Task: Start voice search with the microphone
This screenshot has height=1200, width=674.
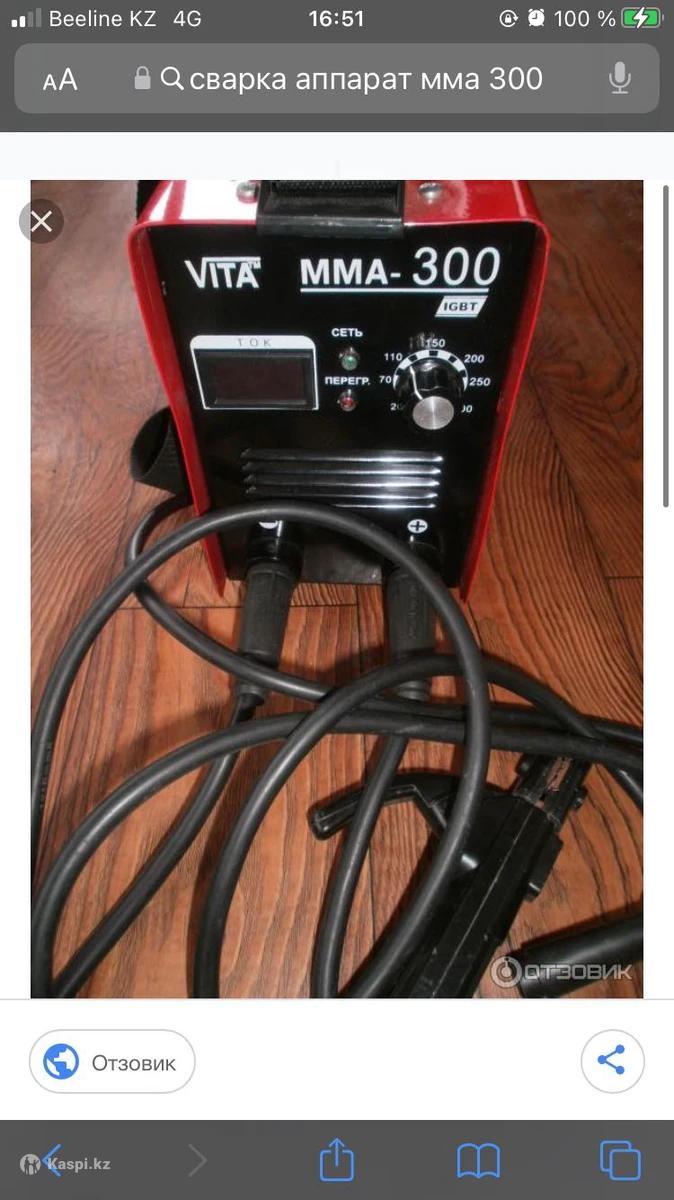Action: point(620,78)
